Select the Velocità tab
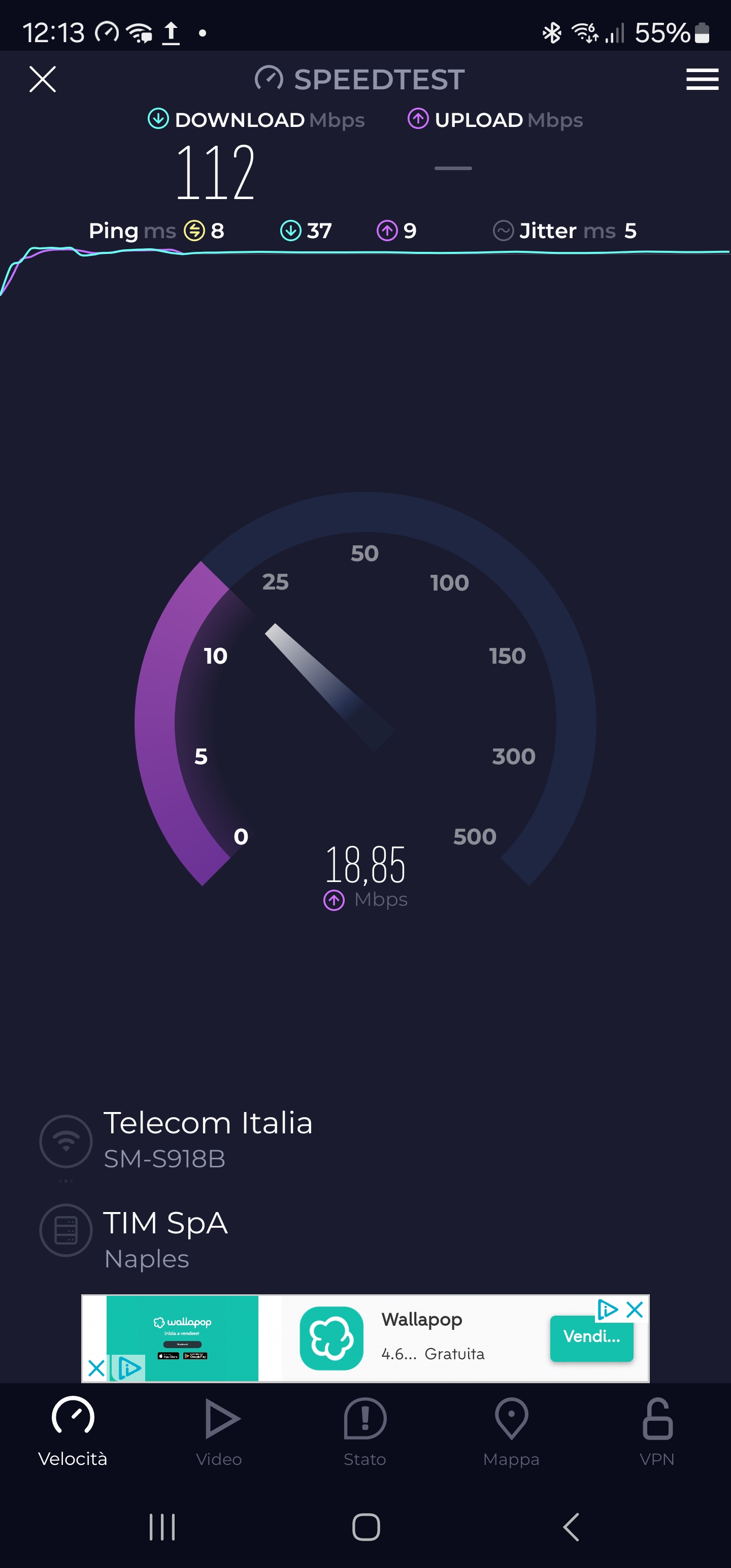The image size is (731, 1568). click(x=73, y=1433)
